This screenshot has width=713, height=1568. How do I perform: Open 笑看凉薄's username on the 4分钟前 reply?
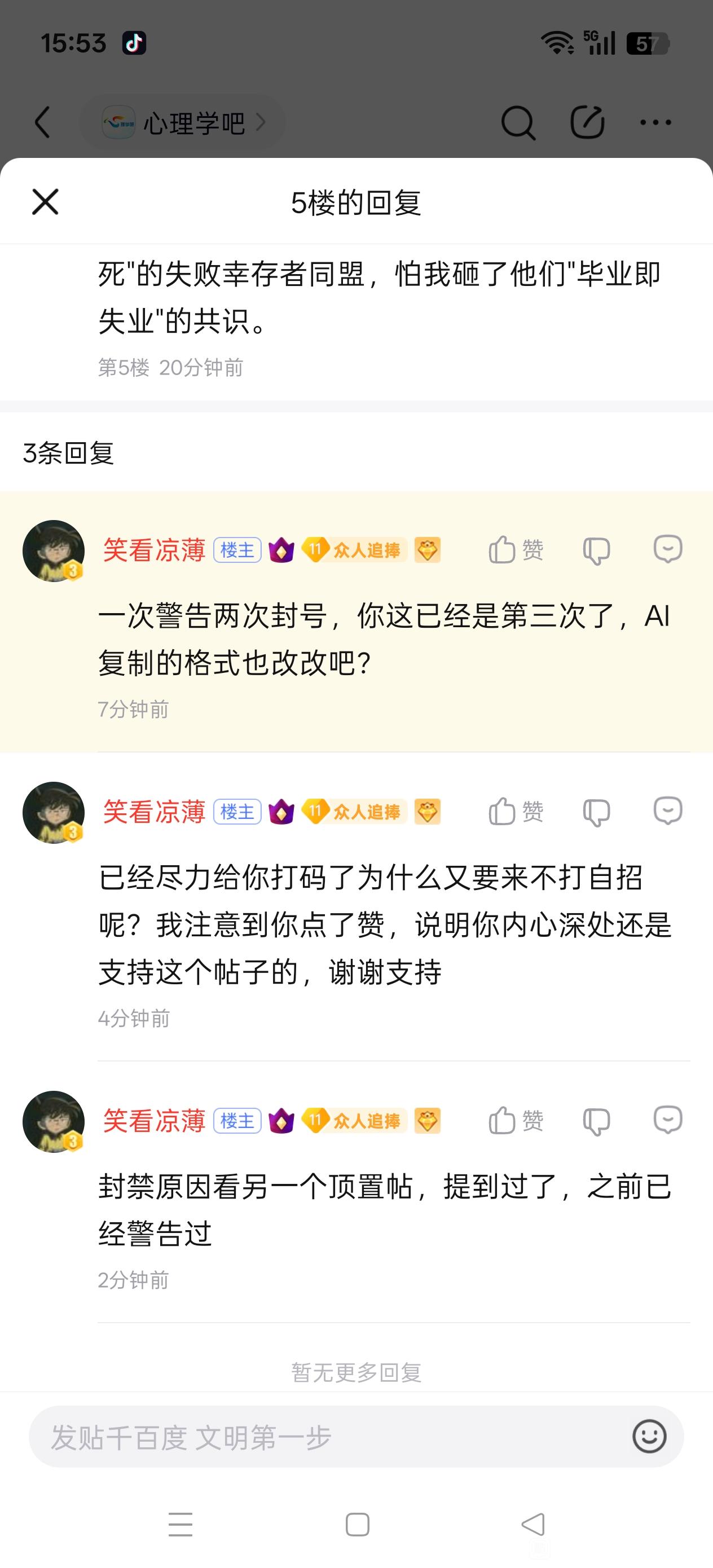click(x=154, y=812)
